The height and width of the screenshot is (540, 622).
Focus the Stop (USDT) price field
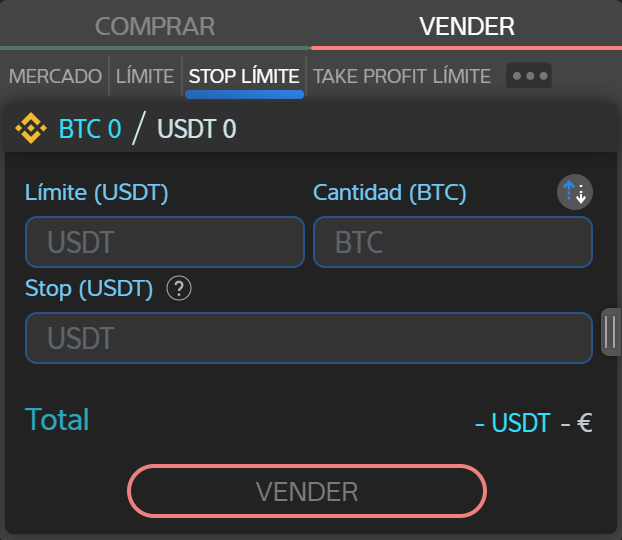click(x=309, y=338)
